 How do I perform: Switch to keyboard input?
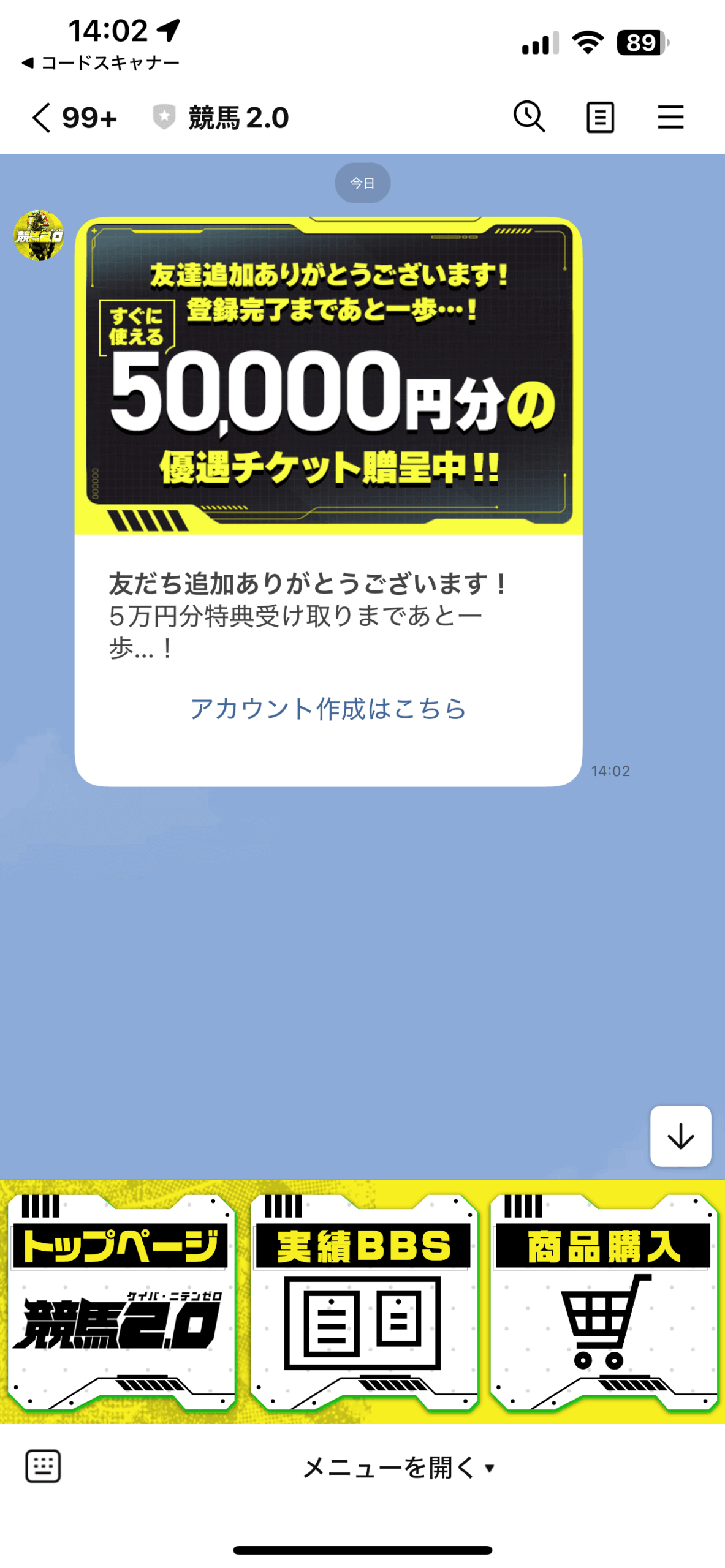pos(43,1466)
